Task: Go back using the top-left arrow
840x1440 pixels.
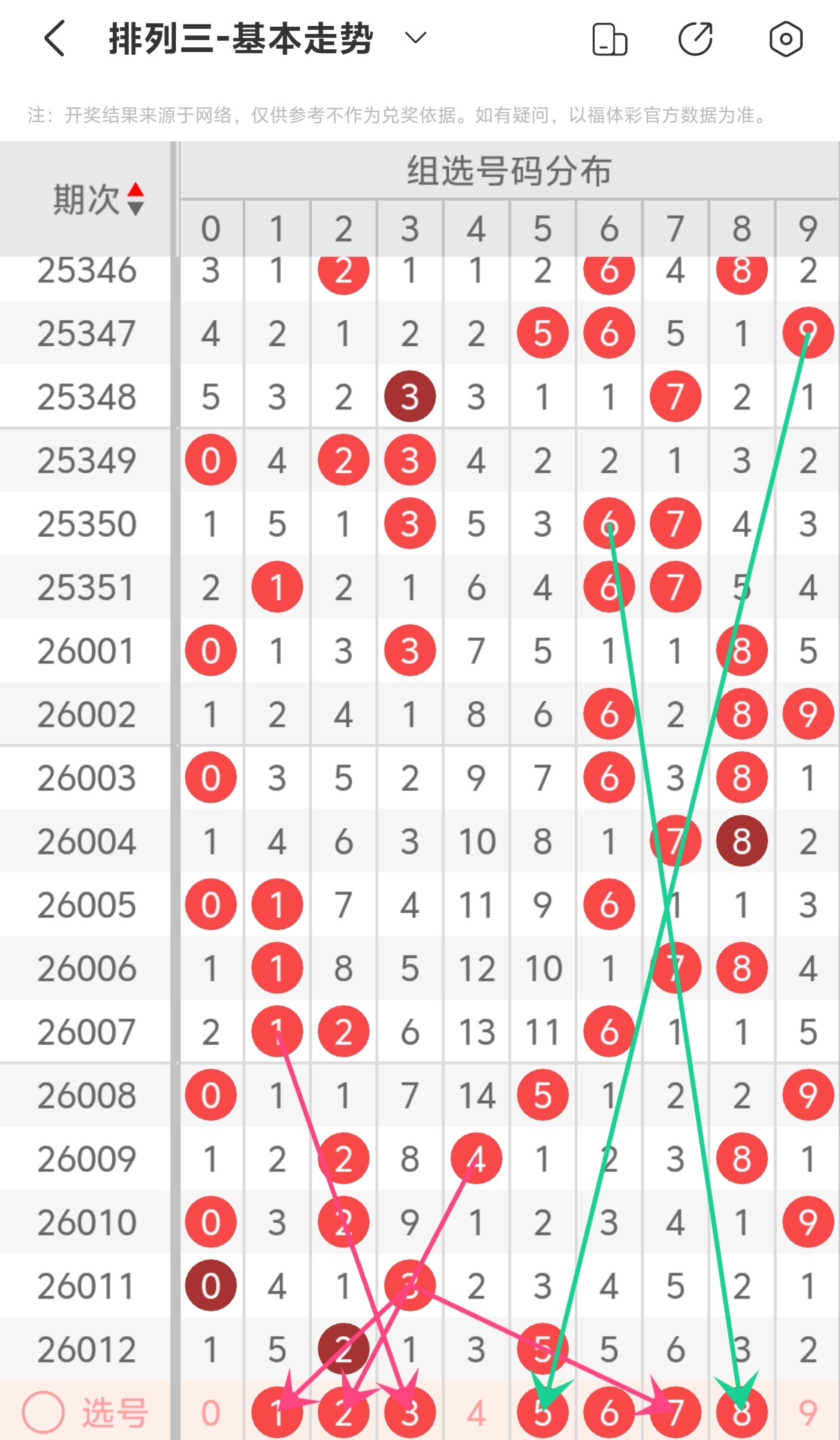Action: pyautogui.click(x=55, y=39)
